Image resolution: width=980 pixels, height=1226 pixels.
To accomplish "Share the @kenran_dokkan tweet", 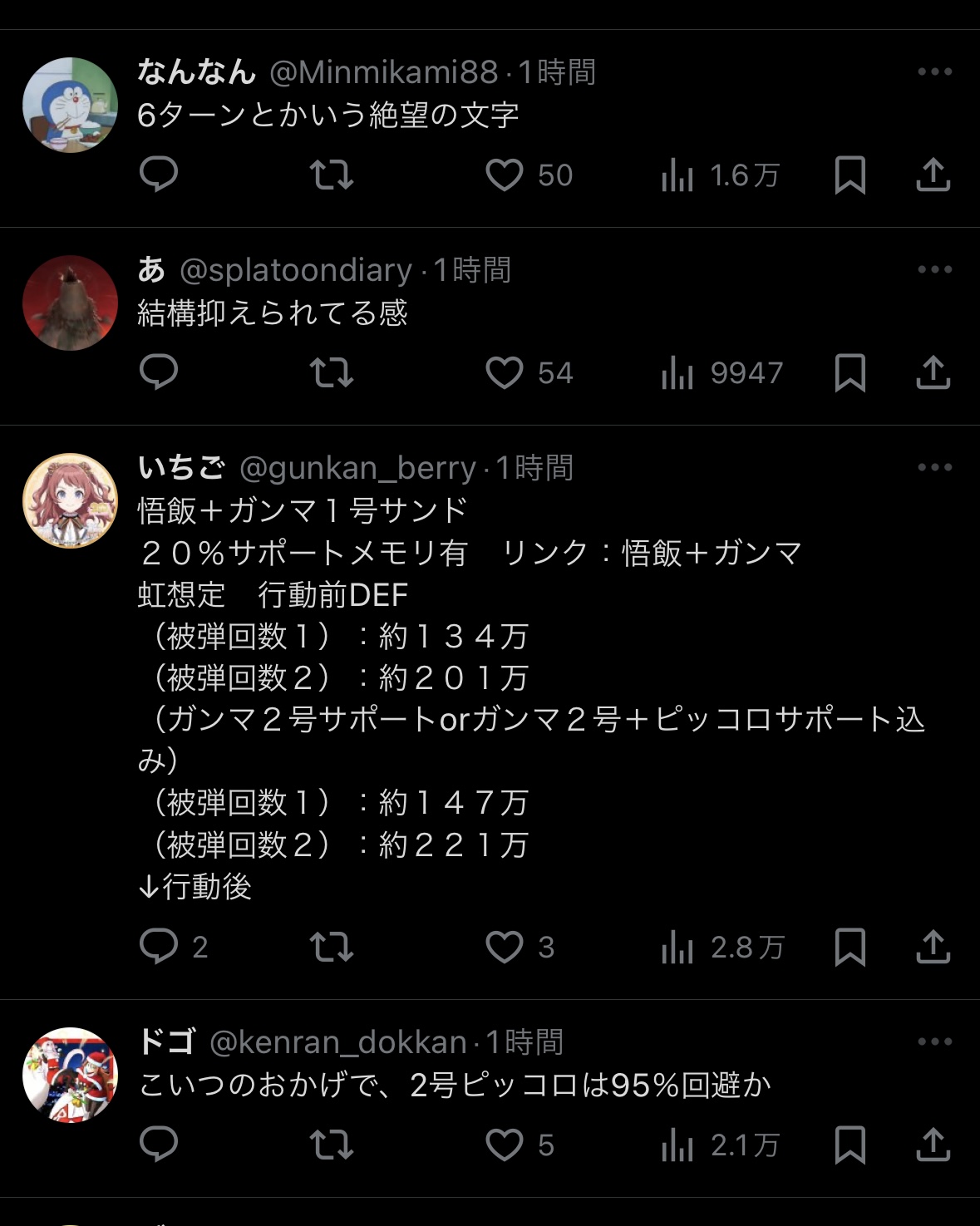I will (x=933, y=1145).
